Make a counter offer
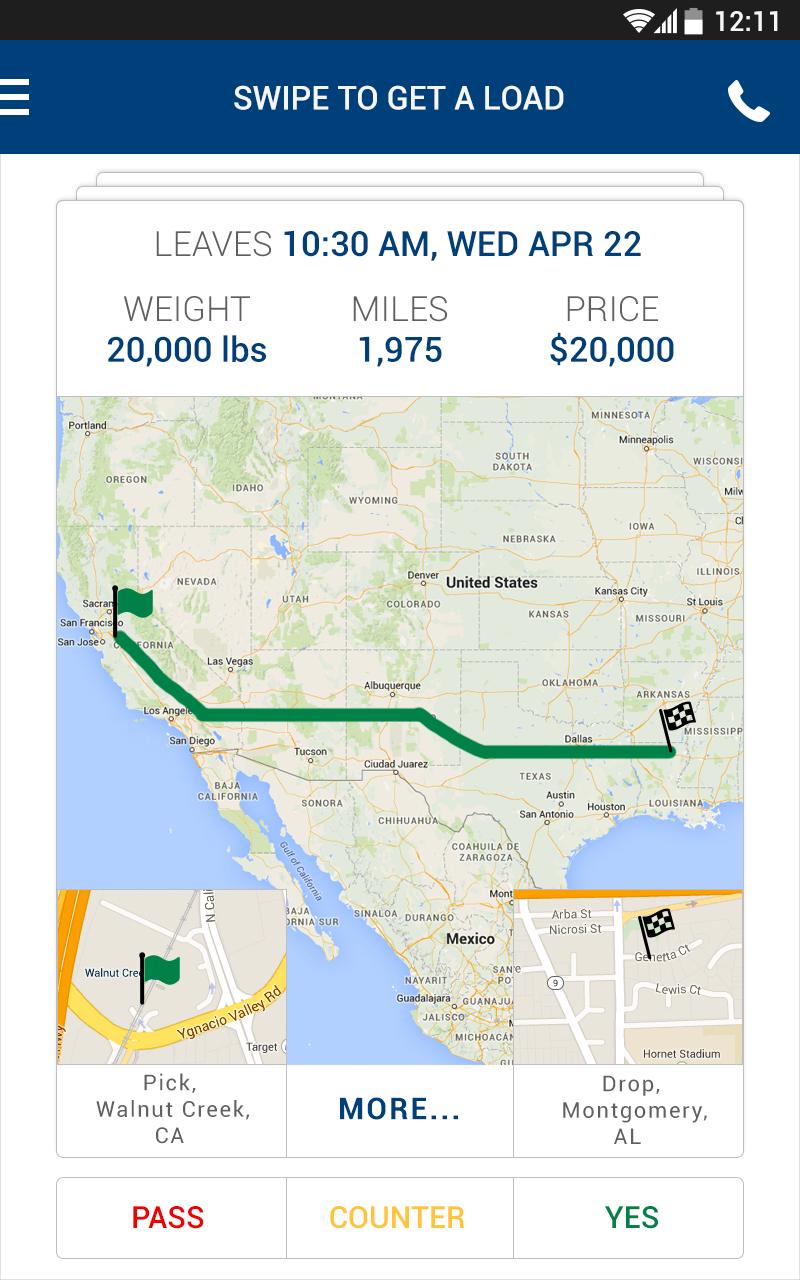This screenshot has height=1280, width=800. (397, 1217)
